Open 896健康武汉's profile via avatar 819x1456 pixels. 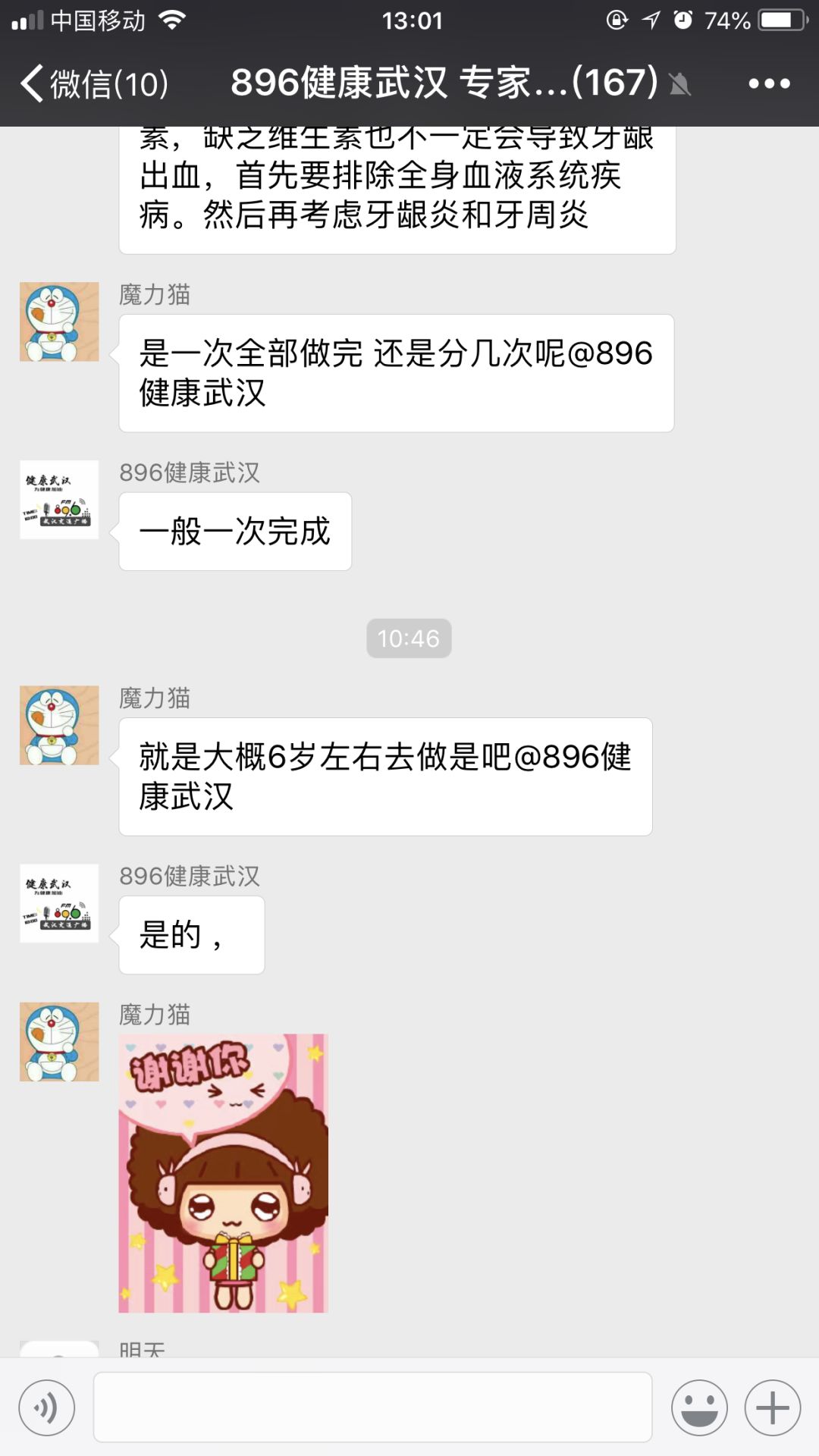click(x=58, y=500)
